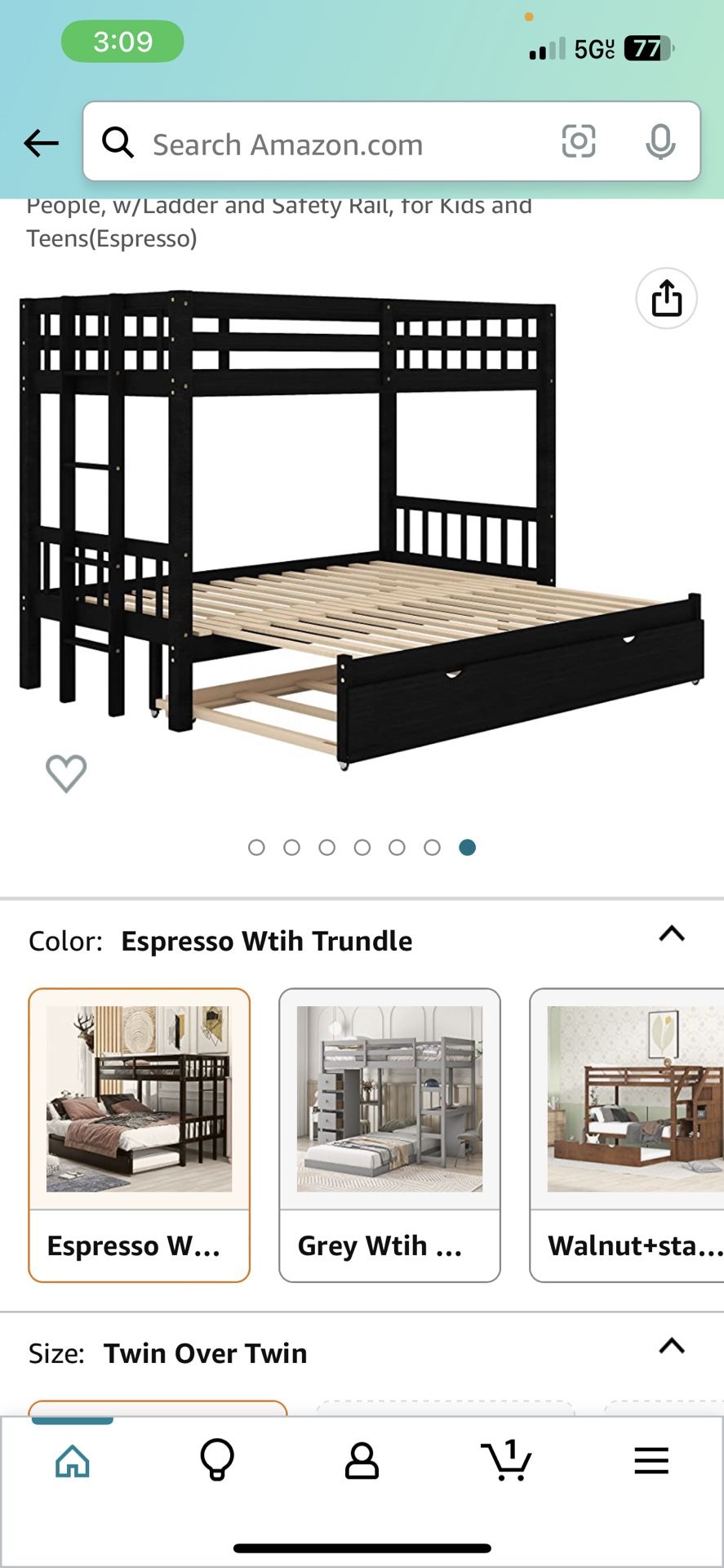Tap the back arrow to return
The width and height of the screenshot is (724, 1568).
(41, 142)
